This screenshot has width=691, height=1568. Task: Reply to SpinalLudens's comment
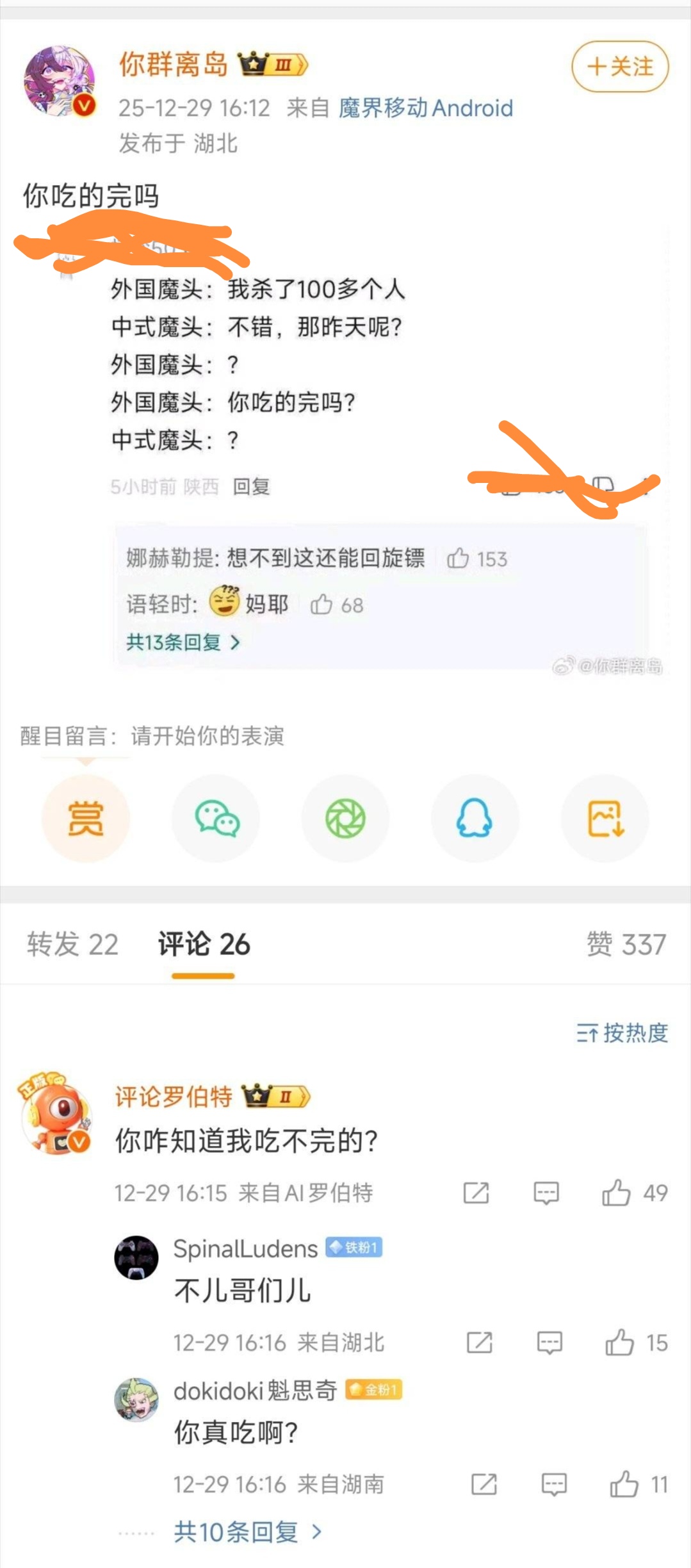click(x=549, y=1343)
